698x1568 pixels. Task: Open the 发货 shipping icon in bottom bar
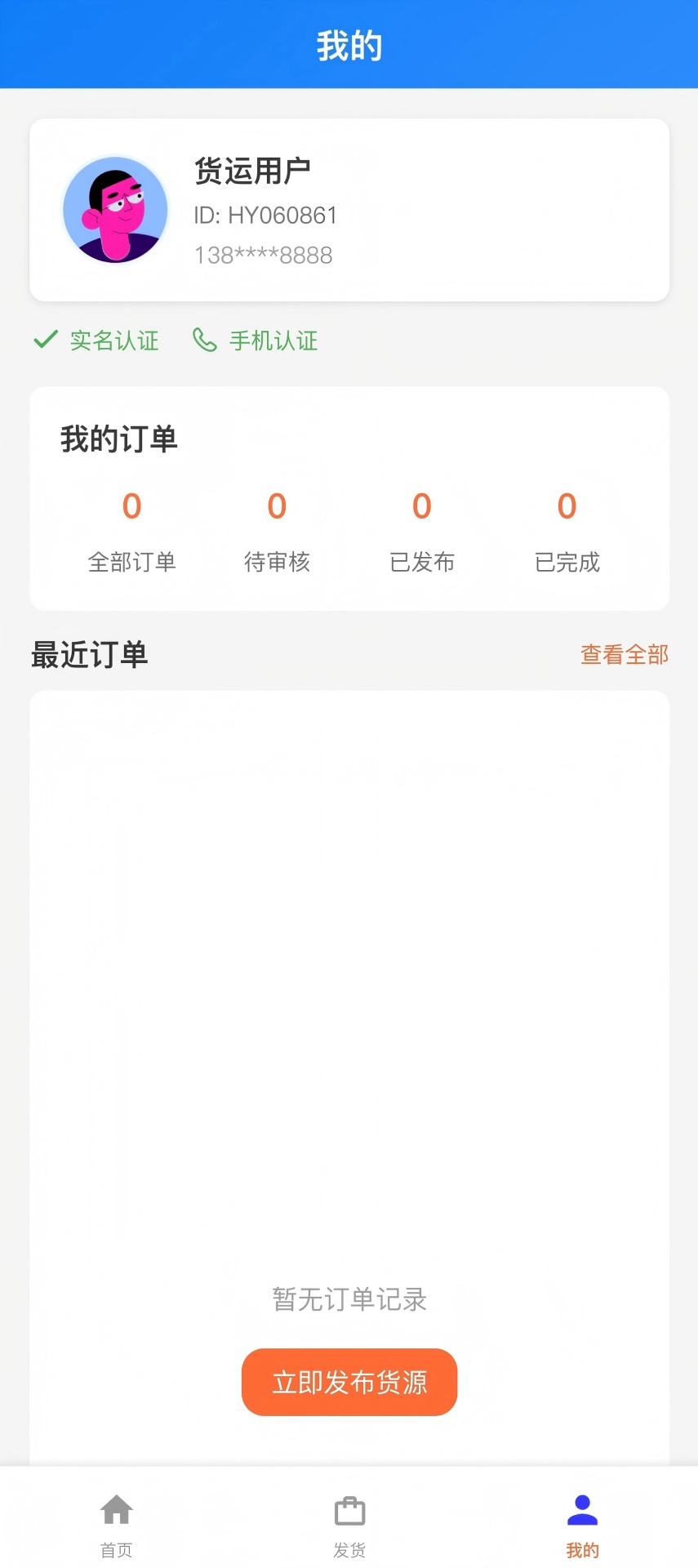tap(349, 1510)
